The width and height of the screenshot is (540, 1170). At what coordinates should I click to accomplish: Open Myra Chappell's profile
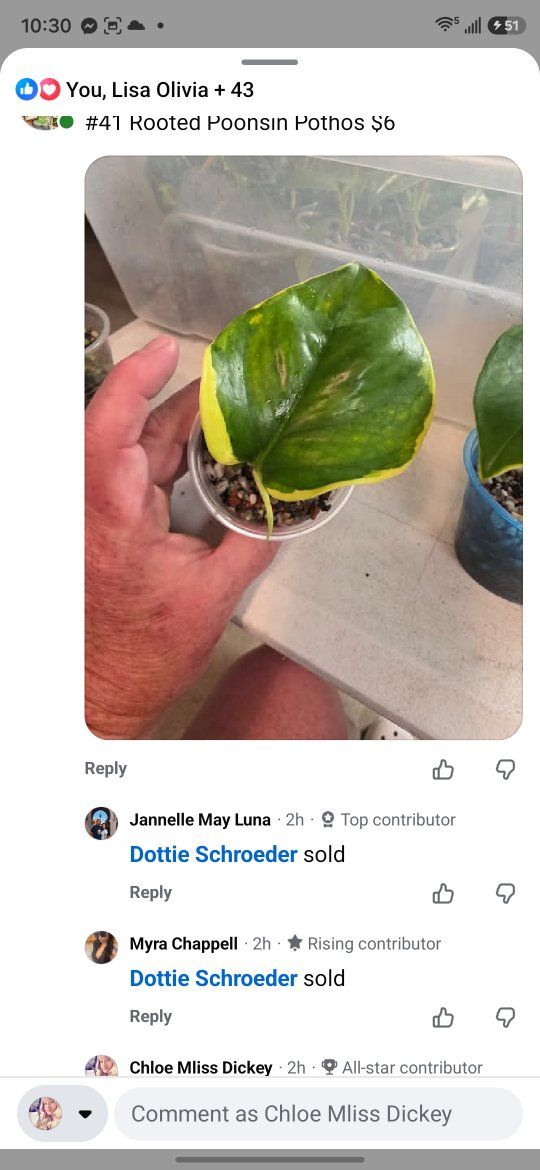(183, 943)
